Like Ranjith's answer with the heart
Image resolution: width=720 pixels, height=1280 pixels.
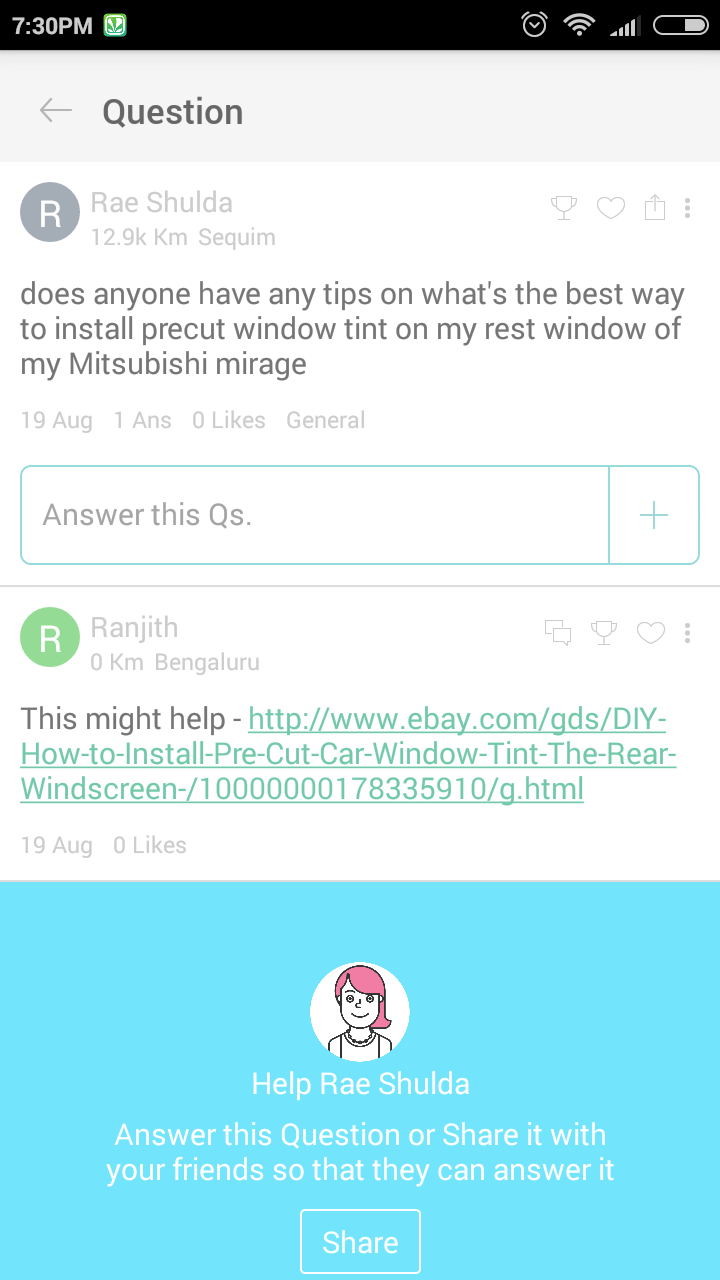[651, 632]
